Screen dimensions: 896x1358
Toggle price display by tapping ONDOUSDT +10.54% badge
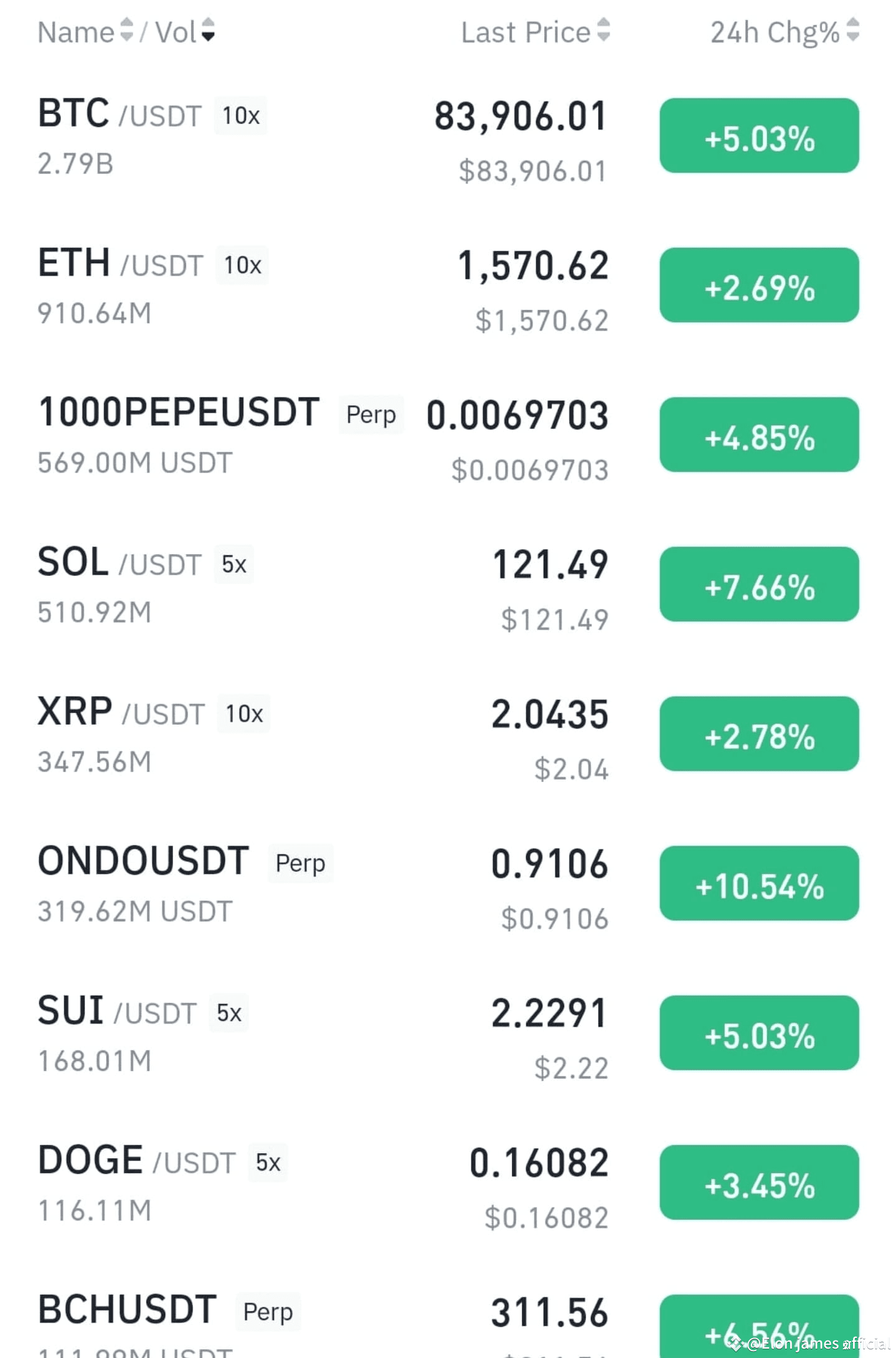click(x=759, y=884)
